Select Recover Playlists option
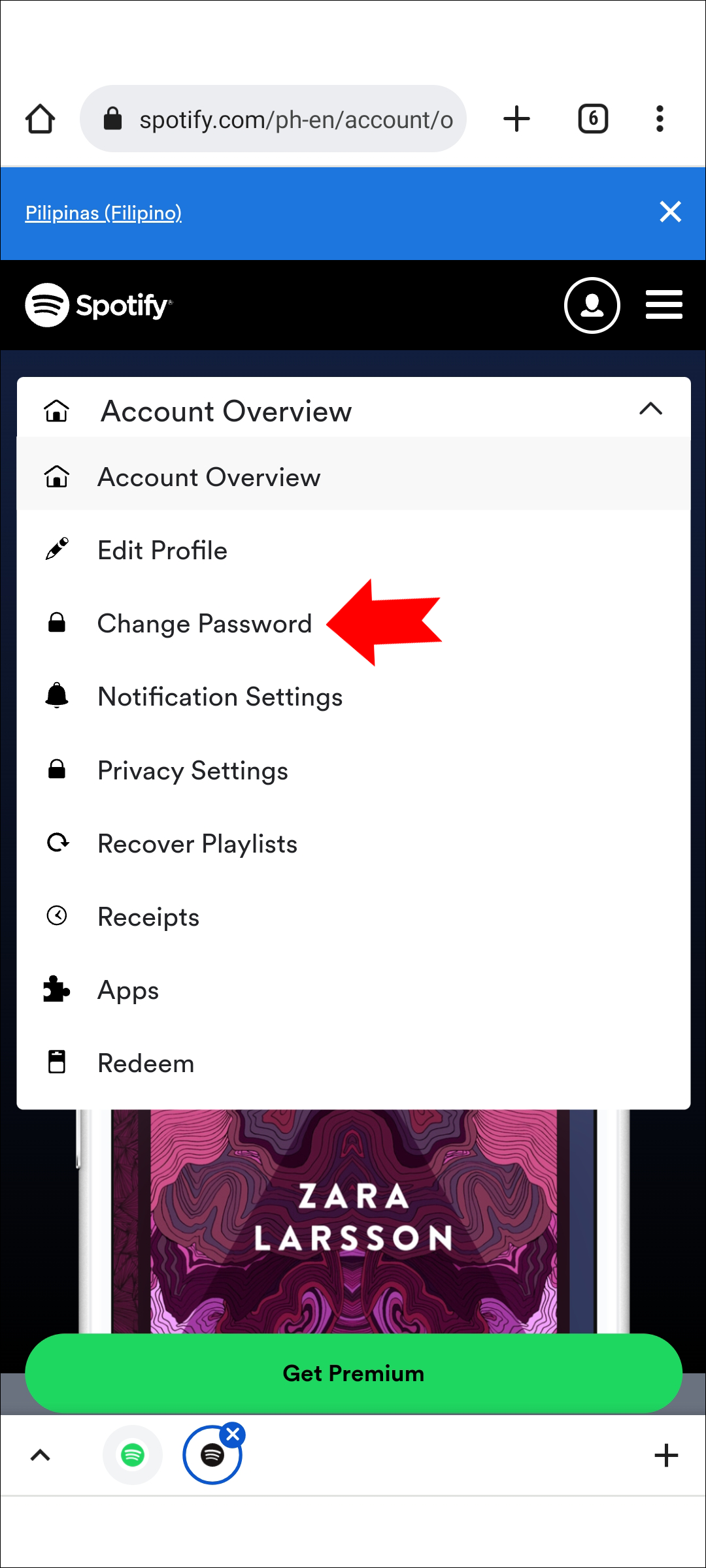This screenshot has width=706, height=1568. [x=197, y=844]
